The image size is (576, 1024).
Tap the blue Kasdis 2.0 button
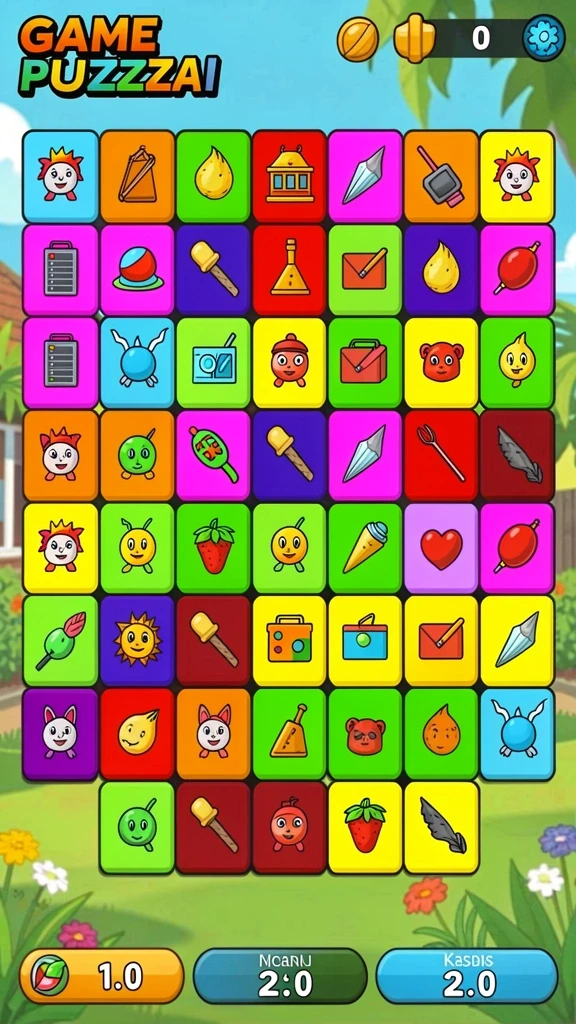pos(467,976)
